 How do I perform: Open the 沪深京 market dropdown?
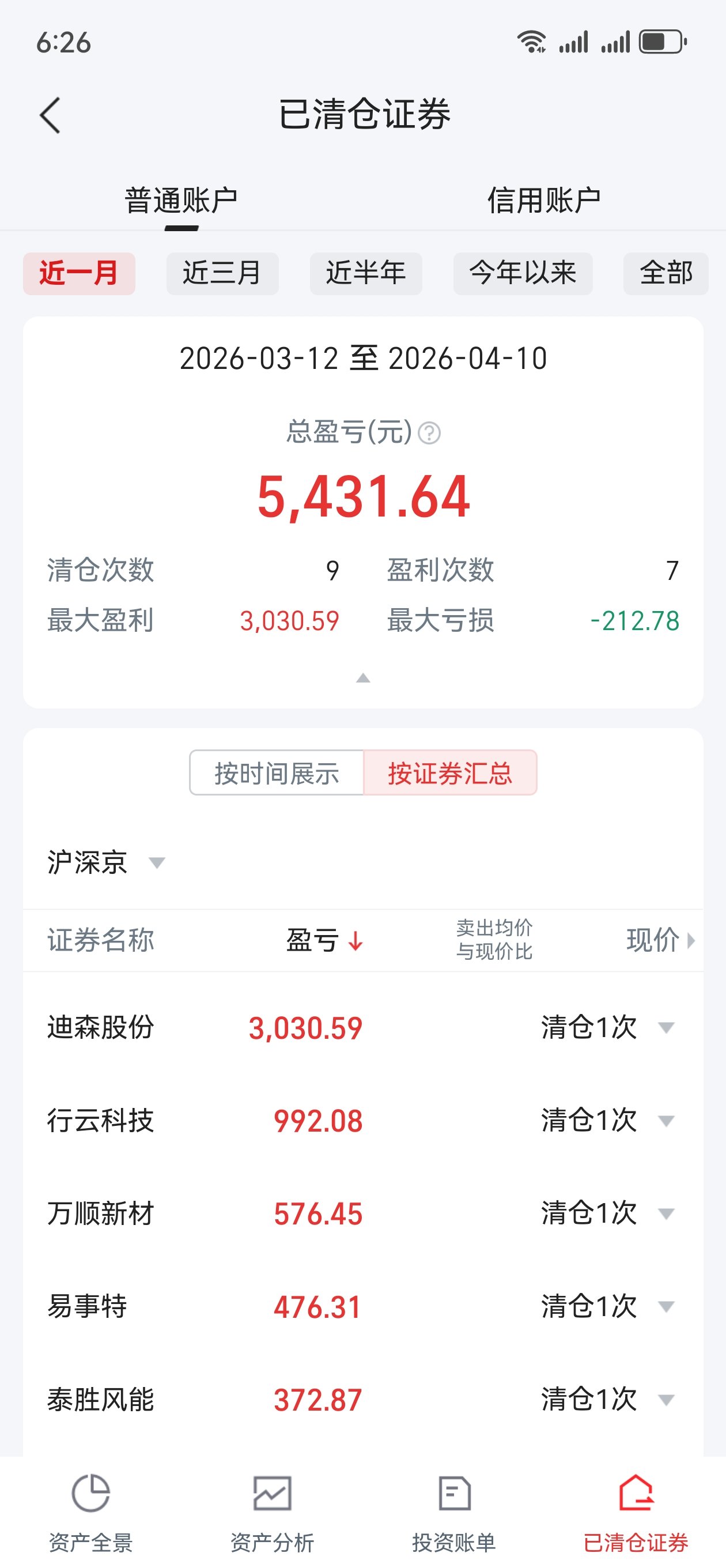click(106, 862)
